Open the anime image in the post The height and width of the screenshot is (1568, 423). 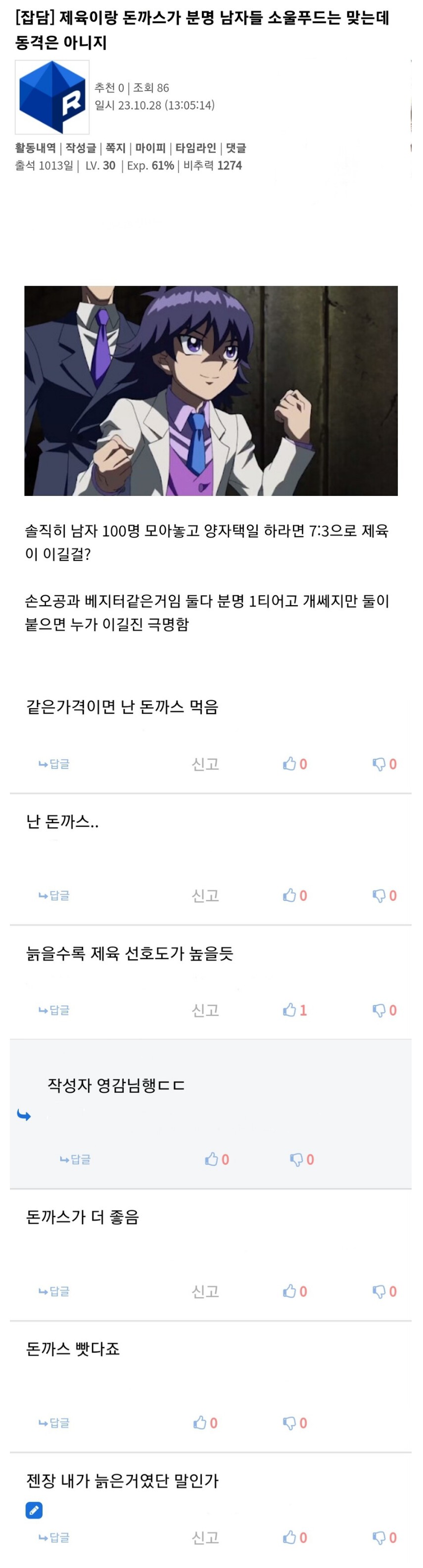tap(211, 390)
